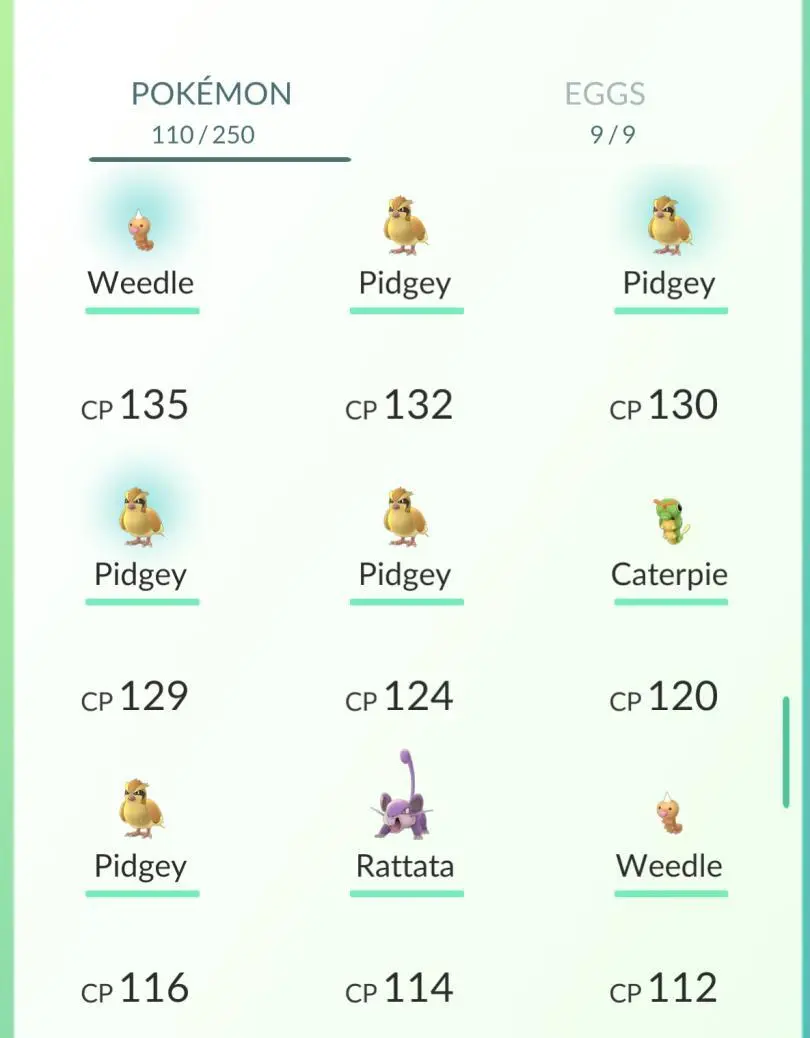The image size is (810, 1038).
Task: Open the Weedle with CP 112
Action: 669,815
